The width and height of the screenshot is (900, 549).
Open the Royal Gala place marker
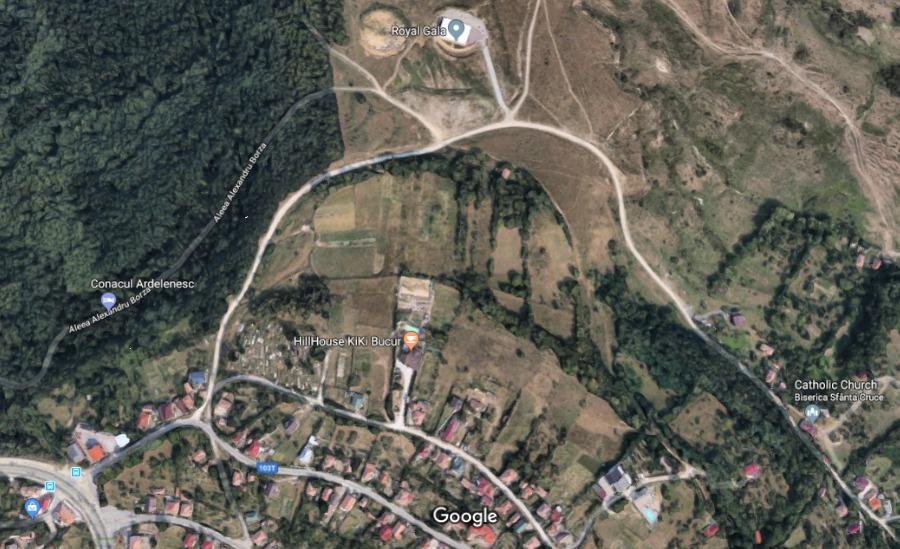457,29
